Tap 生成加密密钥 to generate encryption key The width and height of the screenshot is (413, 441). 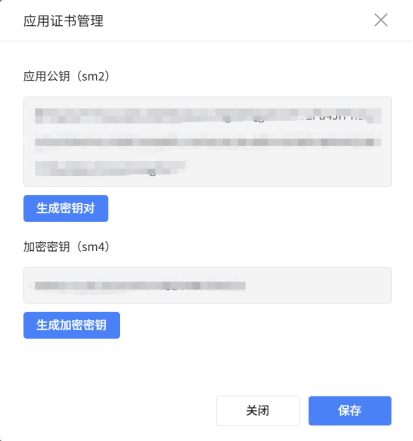(72, 325)
